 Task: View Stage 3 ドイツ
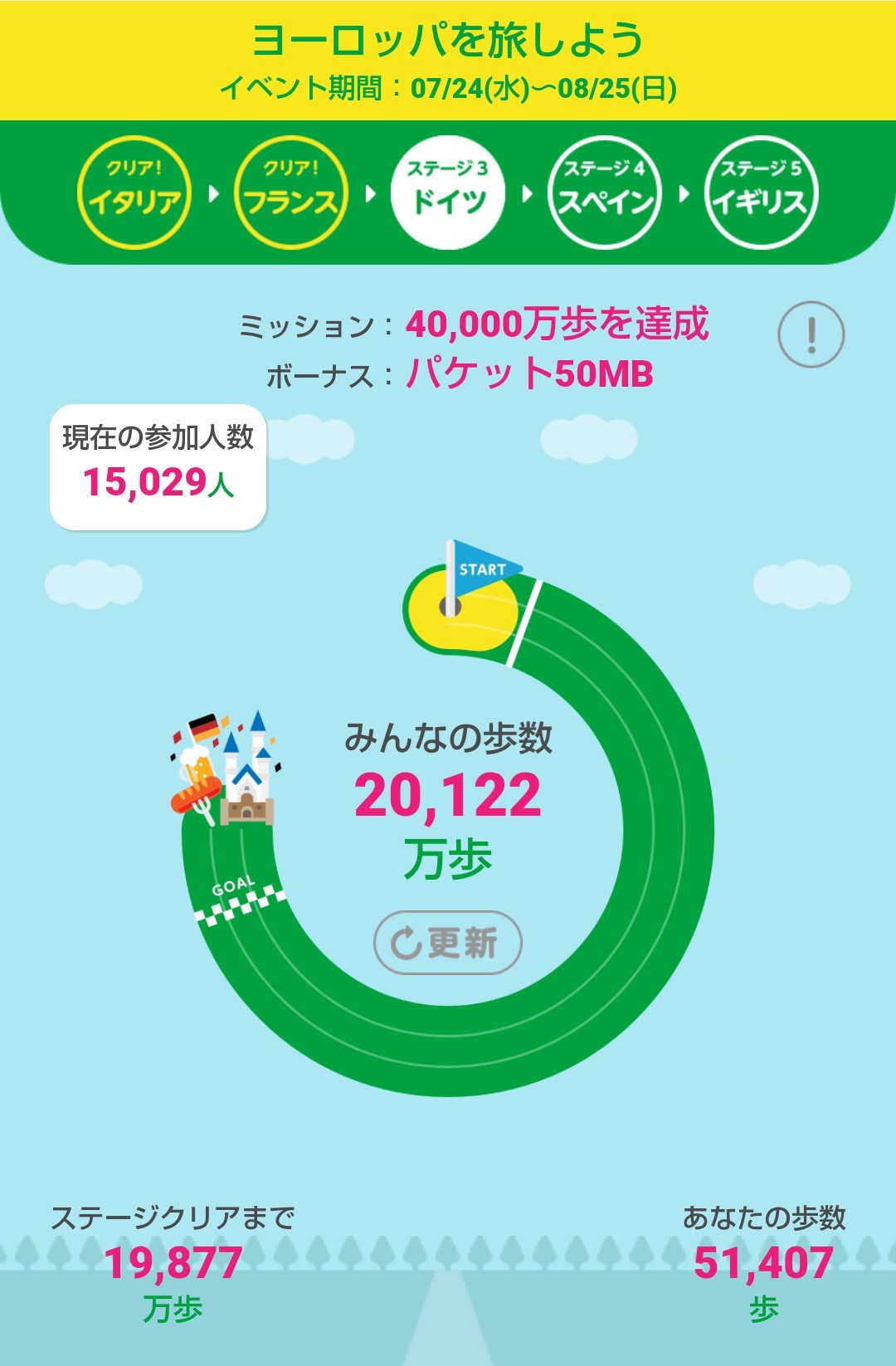(448, 193)
